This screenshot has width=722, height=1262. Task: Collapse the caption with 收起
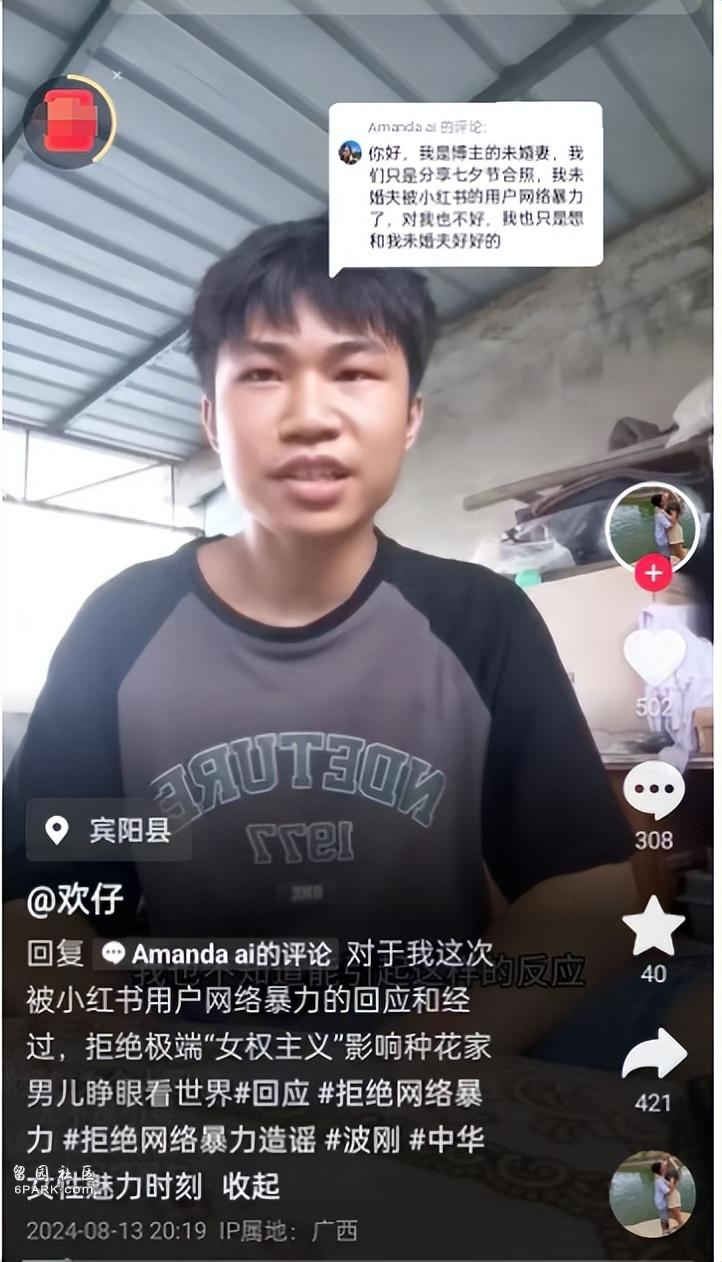[251, 1187]
